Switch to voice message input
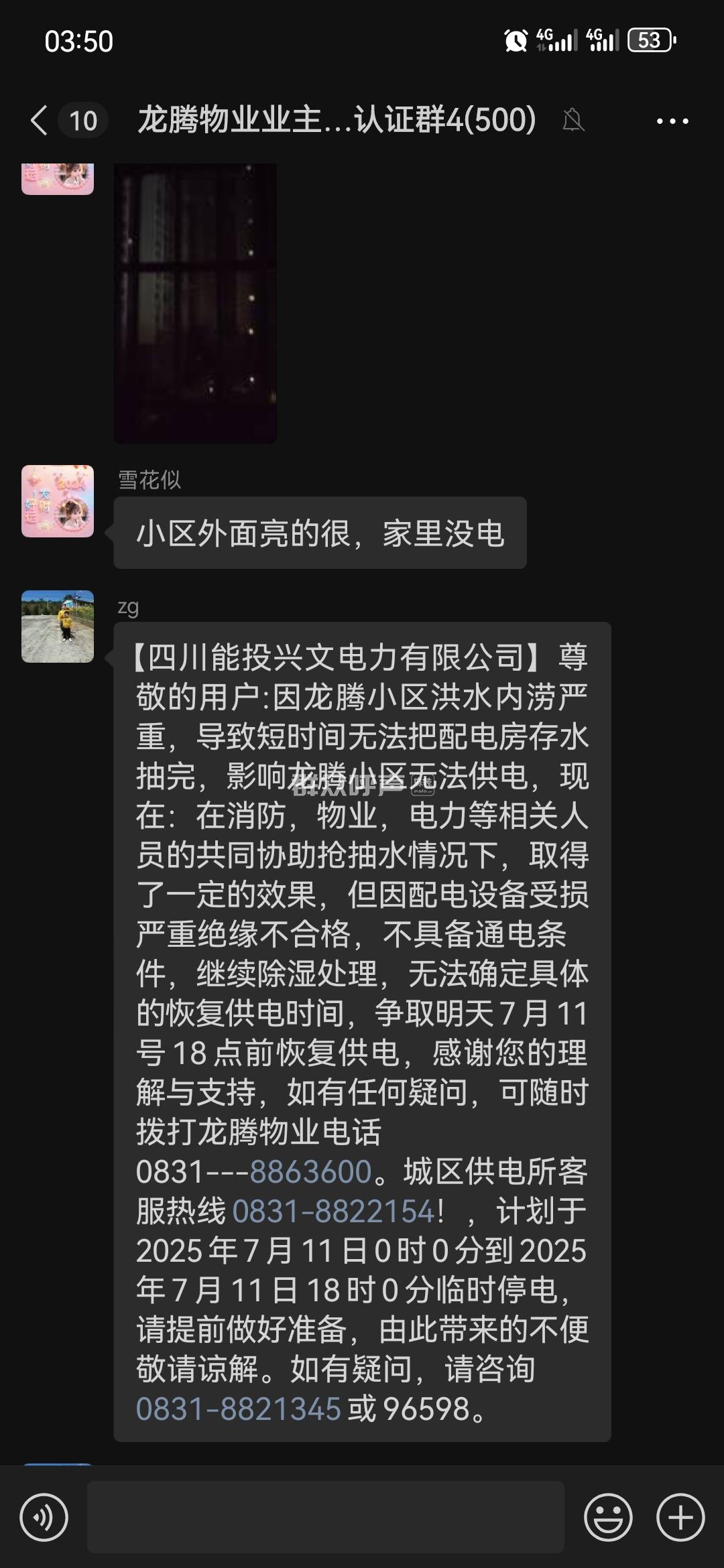This screenshot has height=1568, width=724. pyautogui.click(x=44, y=1517)
